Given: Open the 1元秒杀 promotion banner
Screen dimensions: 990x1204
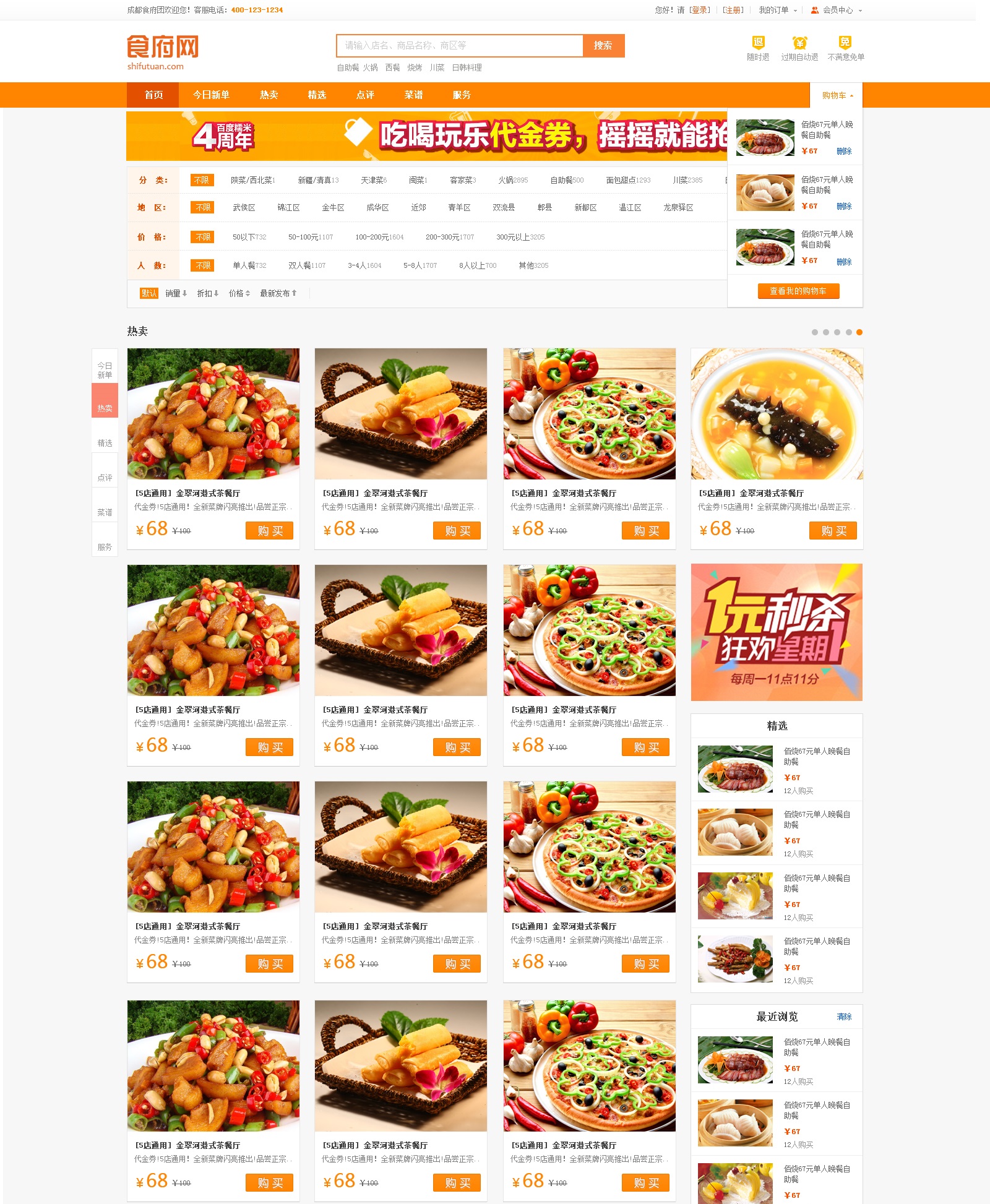Looking at the screenshot, I should tap(777, 632).
